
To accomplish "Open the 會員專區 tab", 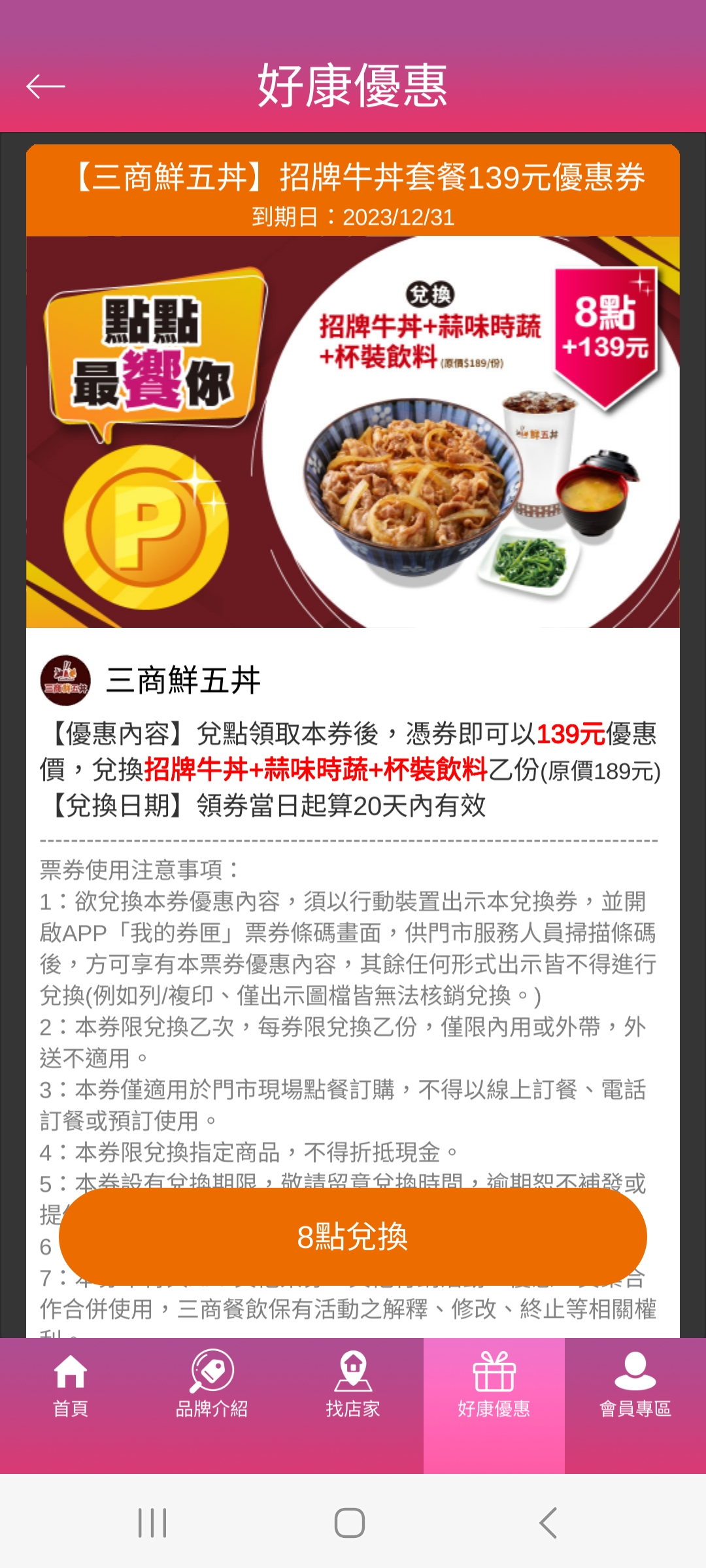I will (635, 1385).
